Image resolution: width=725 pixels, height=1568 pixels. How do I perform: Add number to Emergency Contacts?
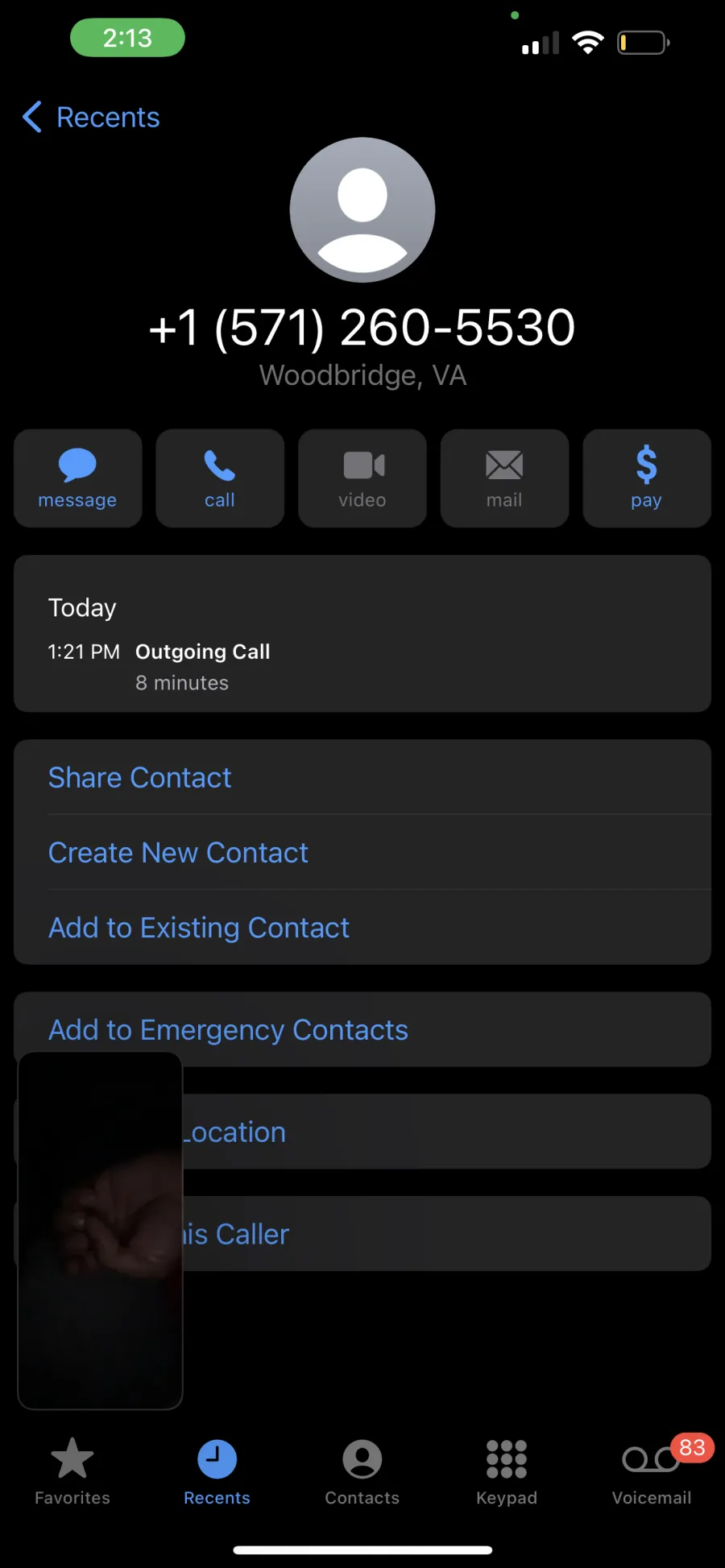pyautogui.click(x=362, y=1029)
